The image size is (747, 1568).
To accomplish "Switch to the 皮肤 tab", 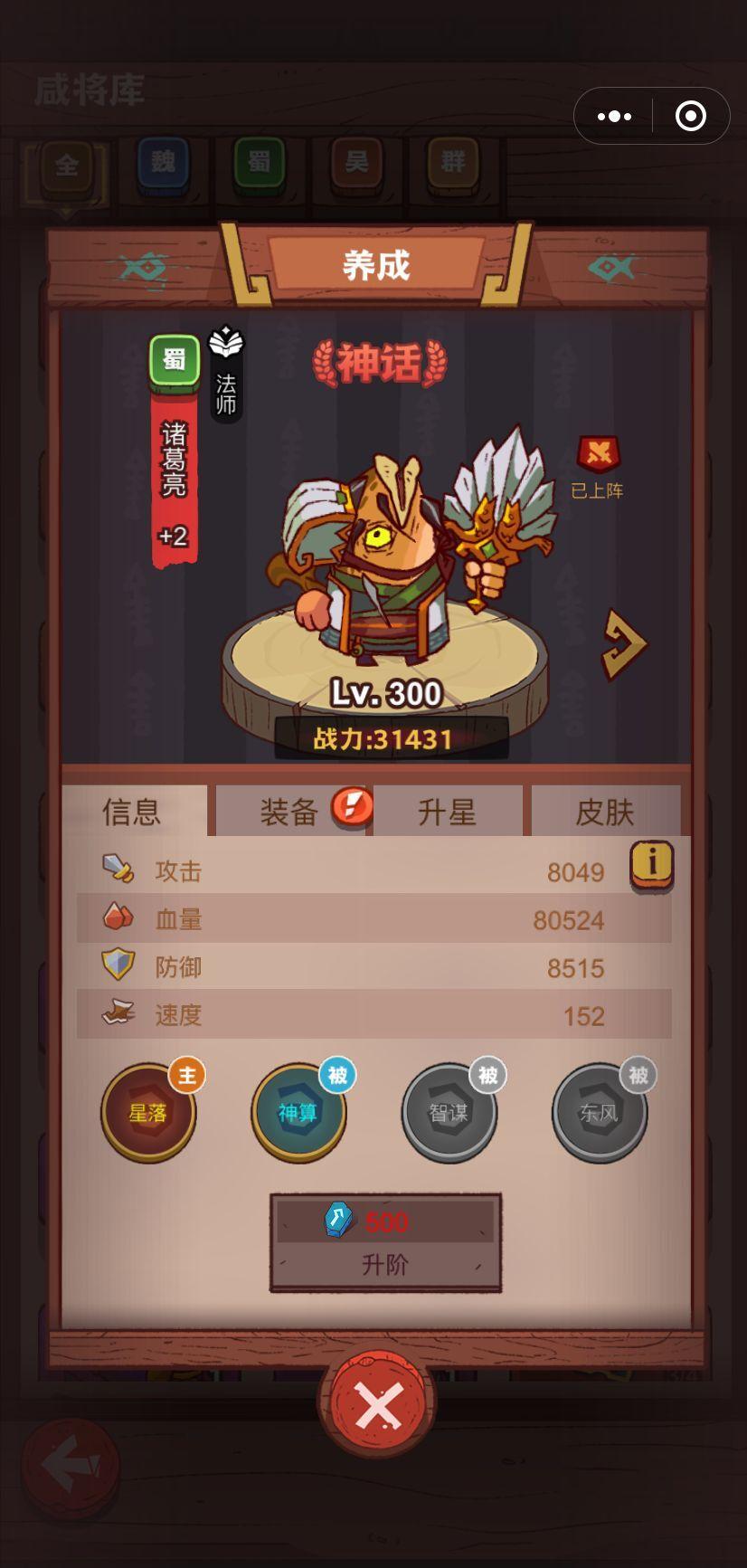I will coord(604,811).
